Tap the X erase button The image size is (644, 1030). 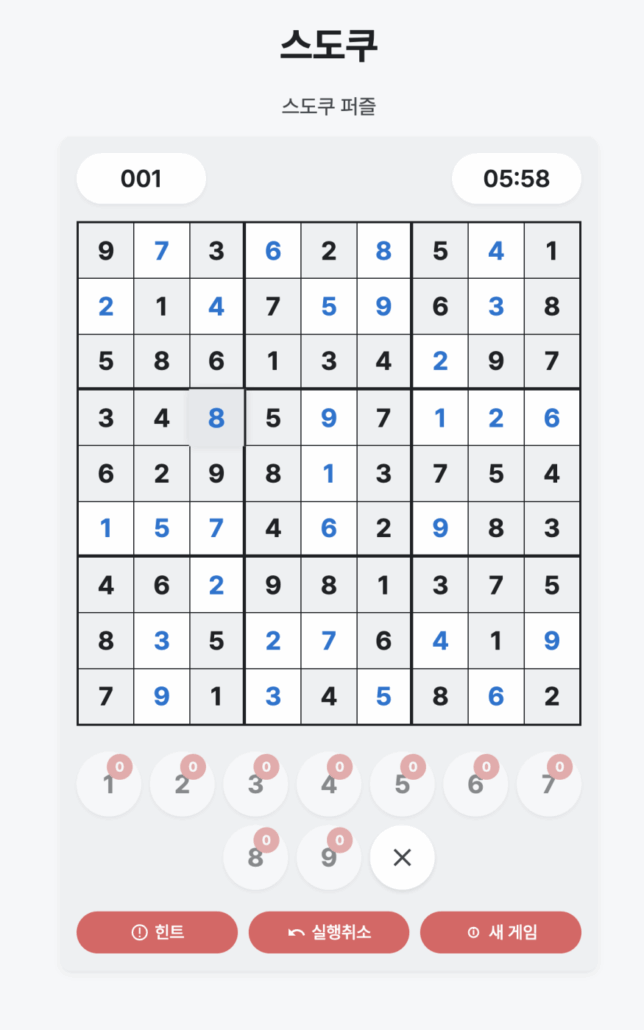pyautogui.click(x=402, y=858)
